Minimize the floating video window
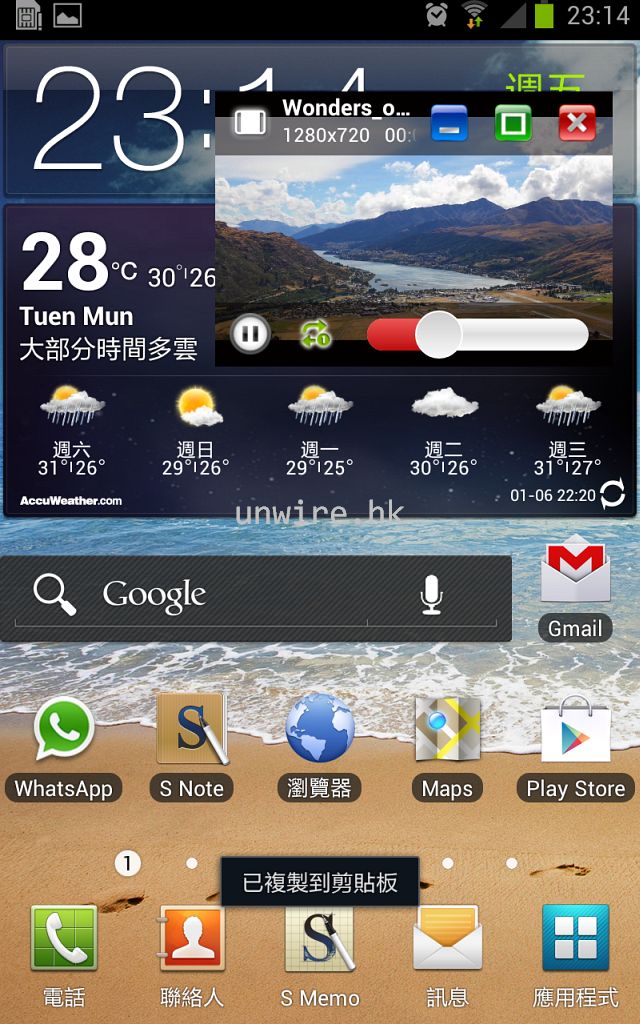640x1024 pixels. [x=449, y=123]
